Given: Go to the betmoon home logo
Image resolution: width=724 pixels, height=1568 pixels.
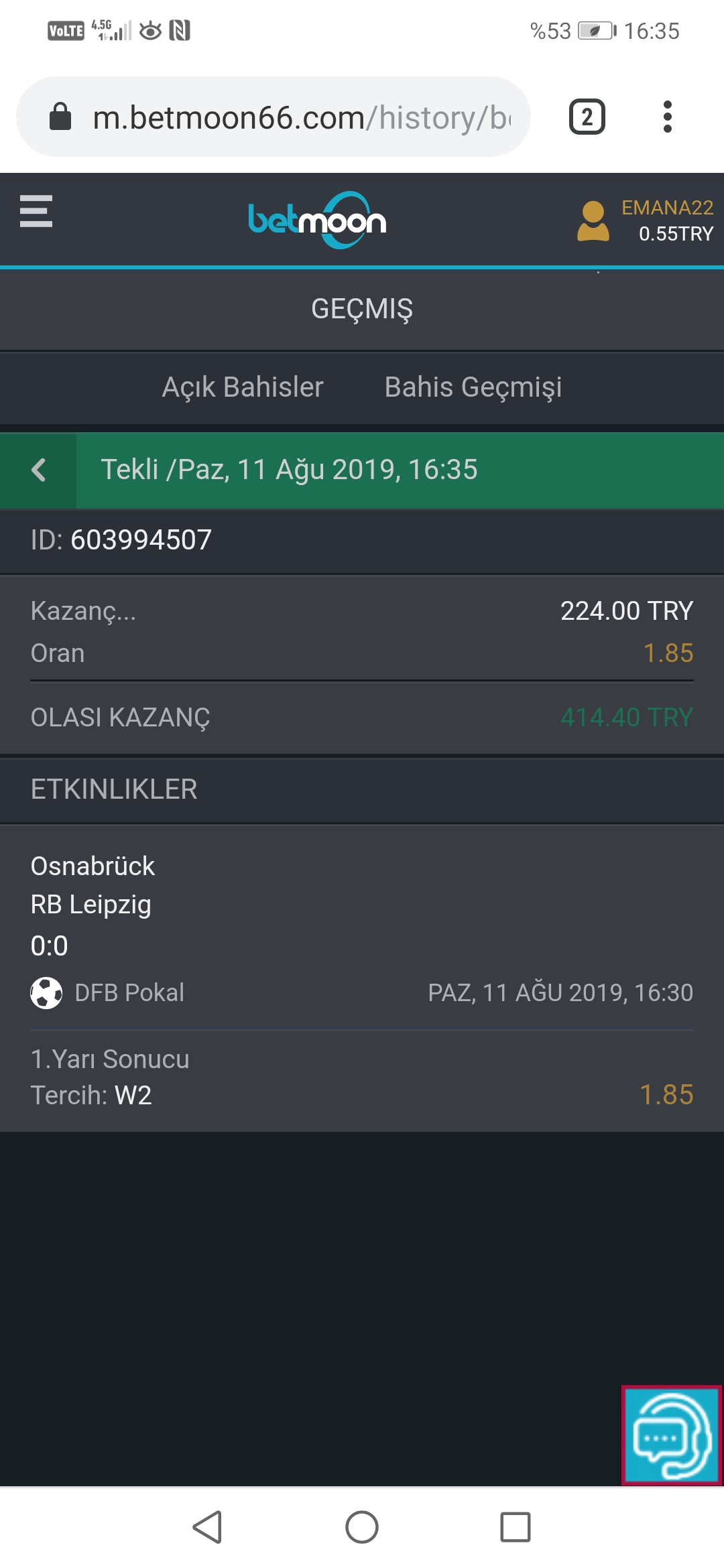Looking at the screenshot, I should [x=317, y=220].
